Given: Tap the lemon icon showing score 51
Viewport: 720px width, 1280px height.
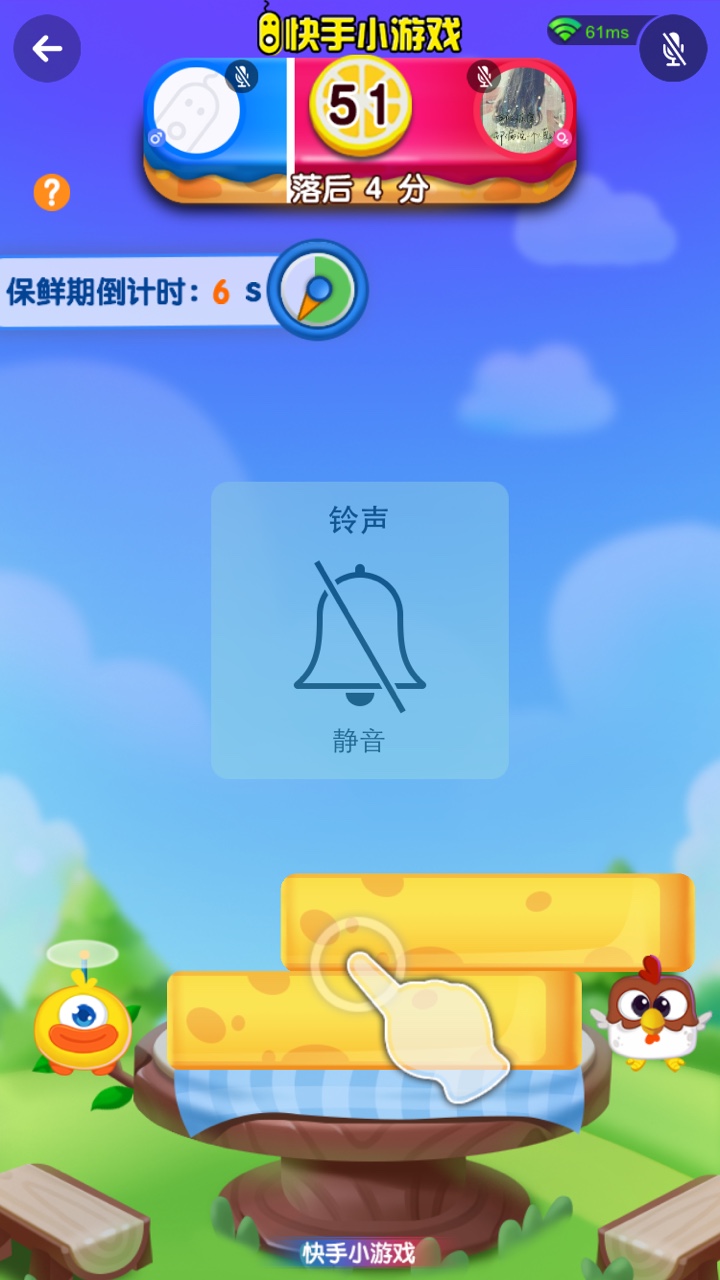Looking at the screenshot, I should point(358,105).
